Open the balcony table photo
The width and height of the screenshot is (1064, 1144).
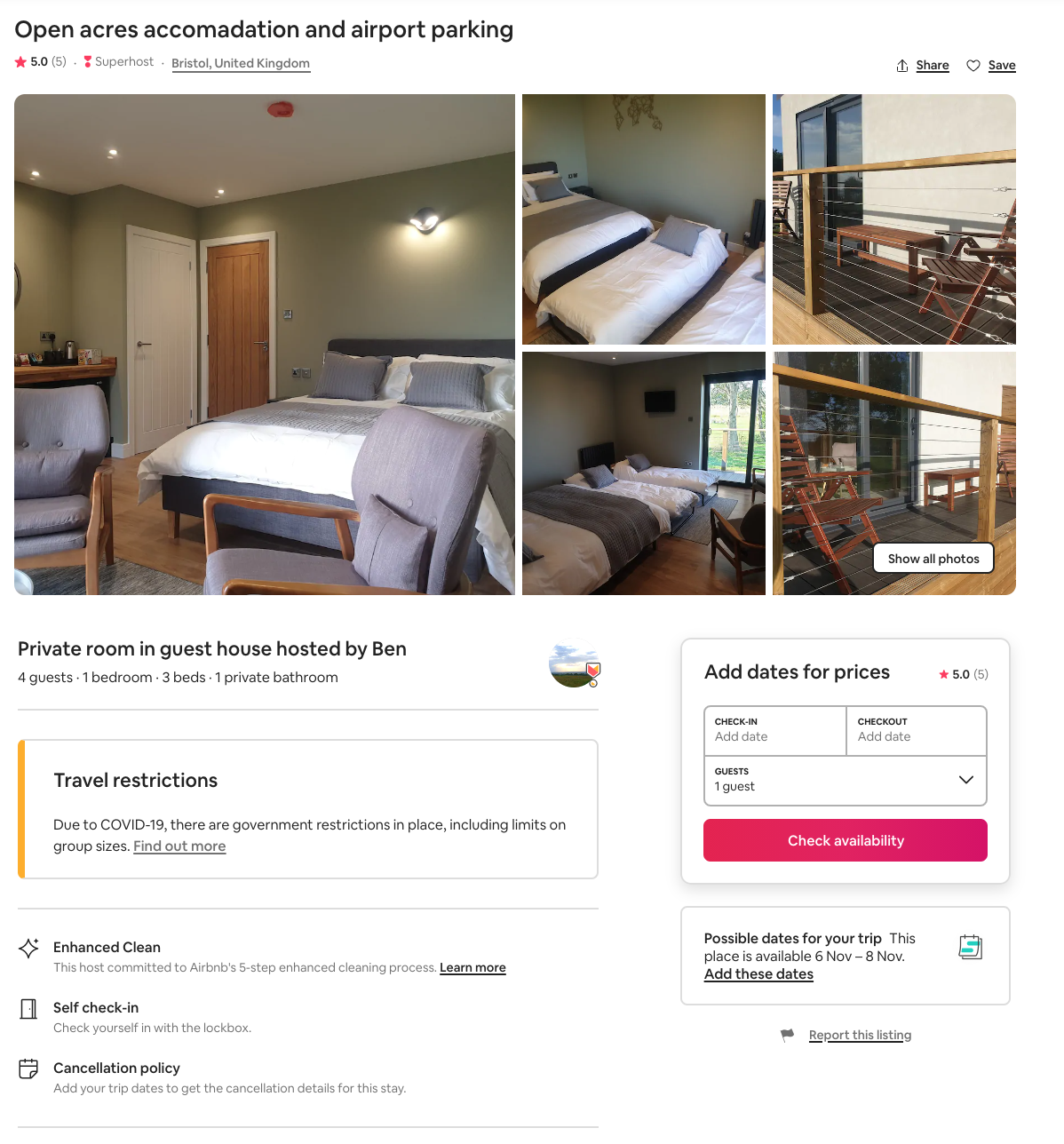coord(893,219)
